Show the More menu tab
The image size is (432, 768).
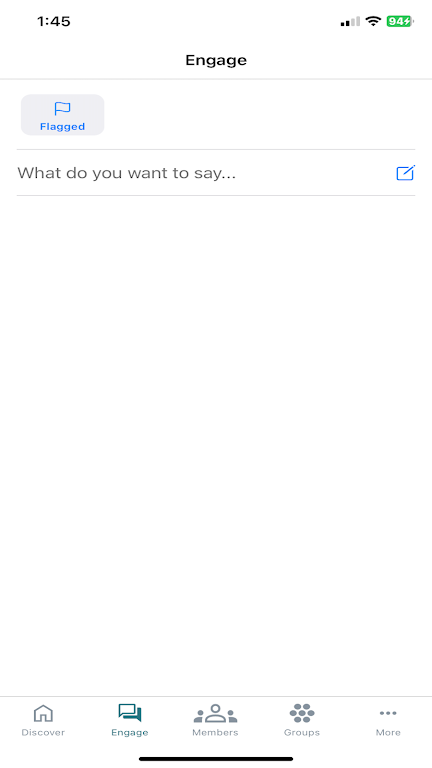388,720
